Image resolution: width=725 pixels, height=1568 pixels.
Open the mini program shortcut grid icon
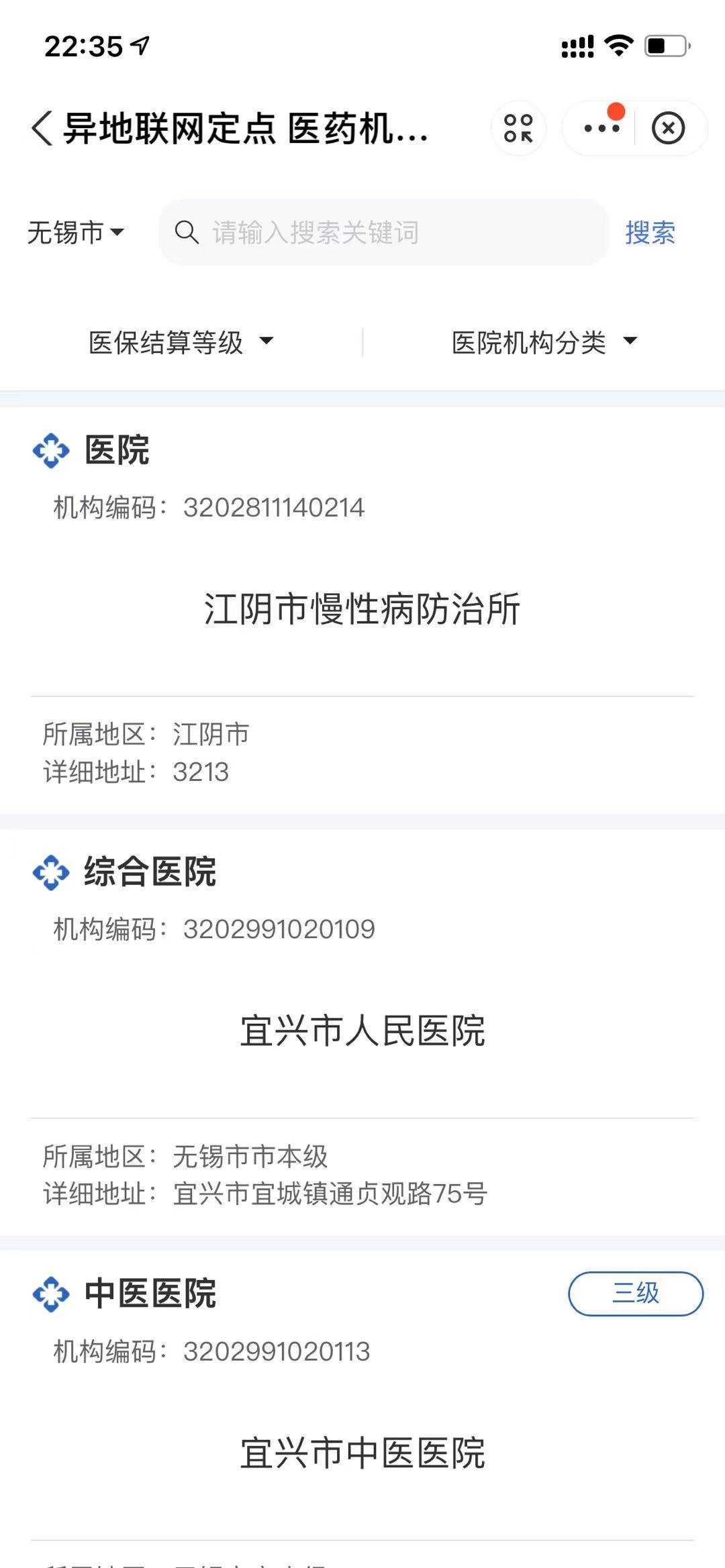coord(518,128)
